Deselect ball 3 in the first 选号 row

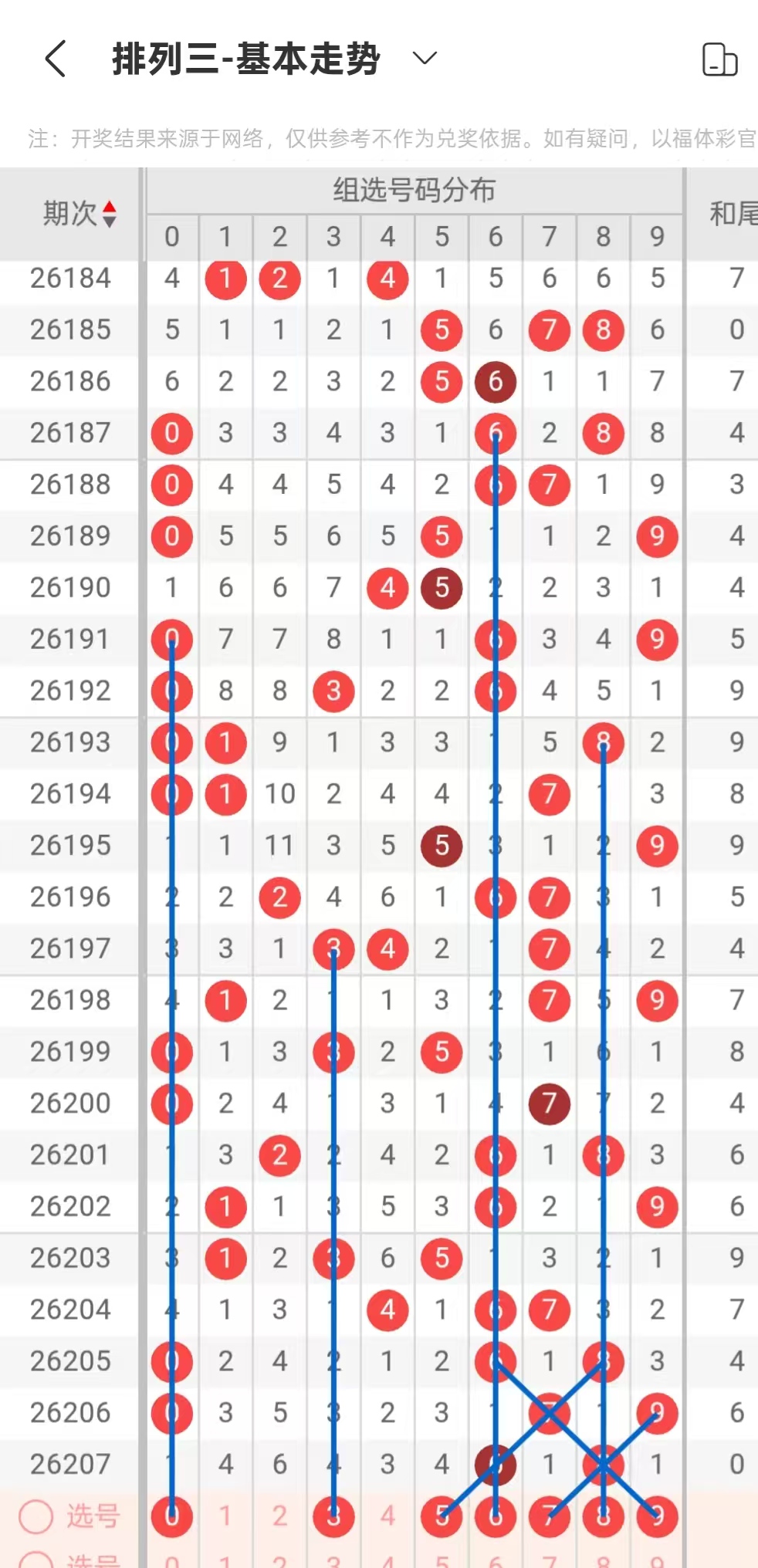(333, 1516)
